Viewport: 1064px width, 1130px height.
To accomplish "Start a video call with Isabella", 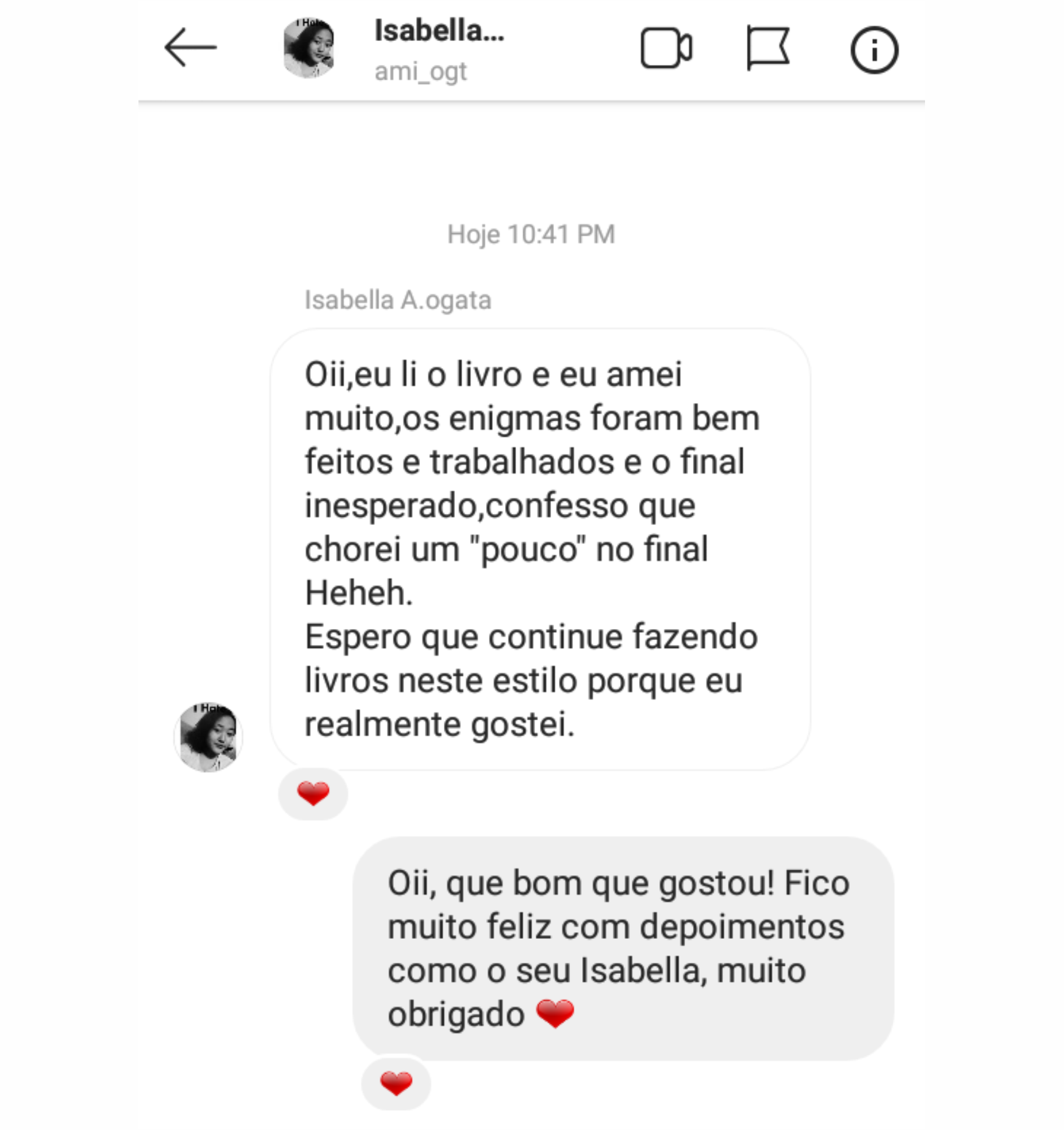I will tap(666, 48).
